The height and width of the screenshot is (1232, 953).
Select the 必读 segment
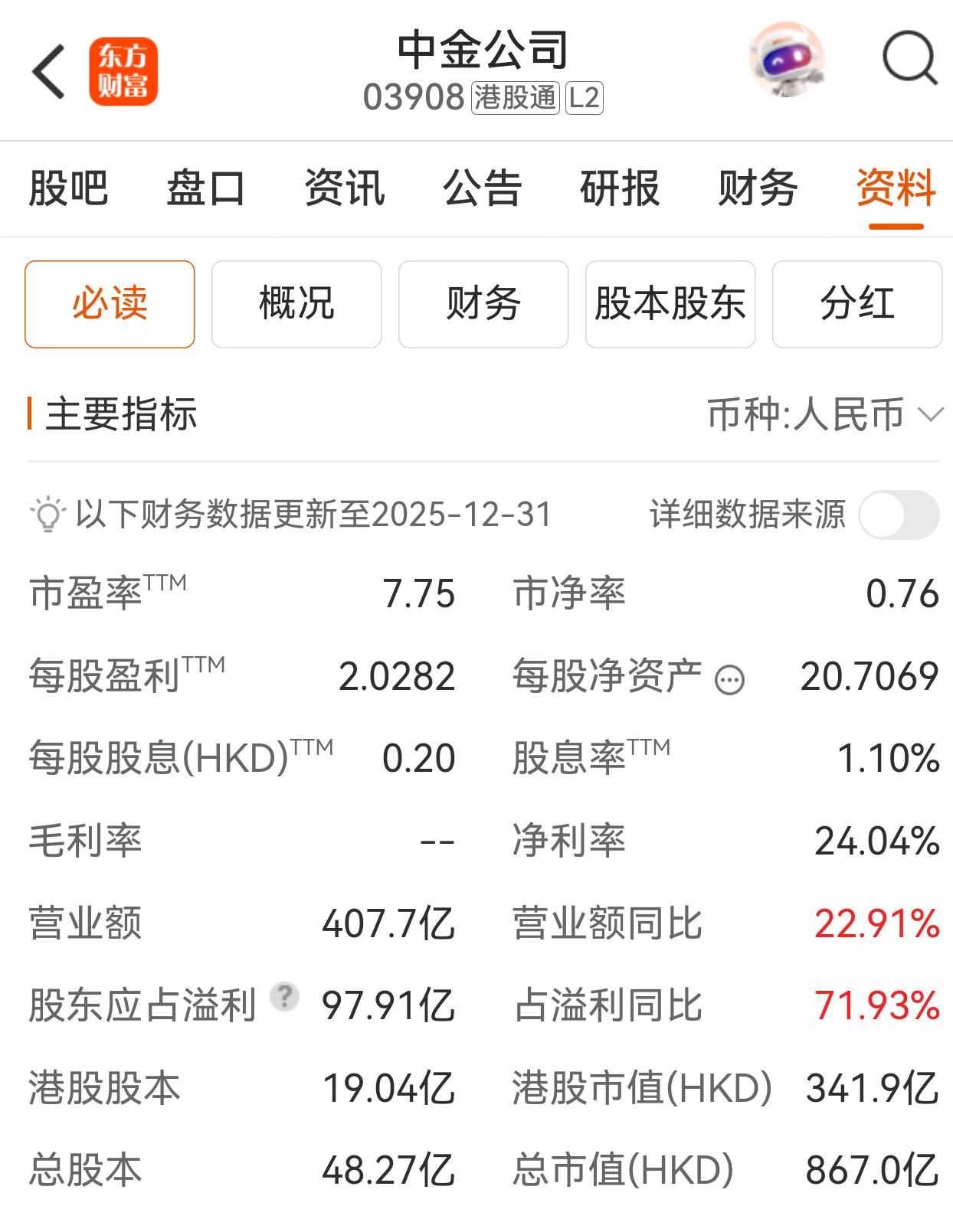[x=109, y=303]
